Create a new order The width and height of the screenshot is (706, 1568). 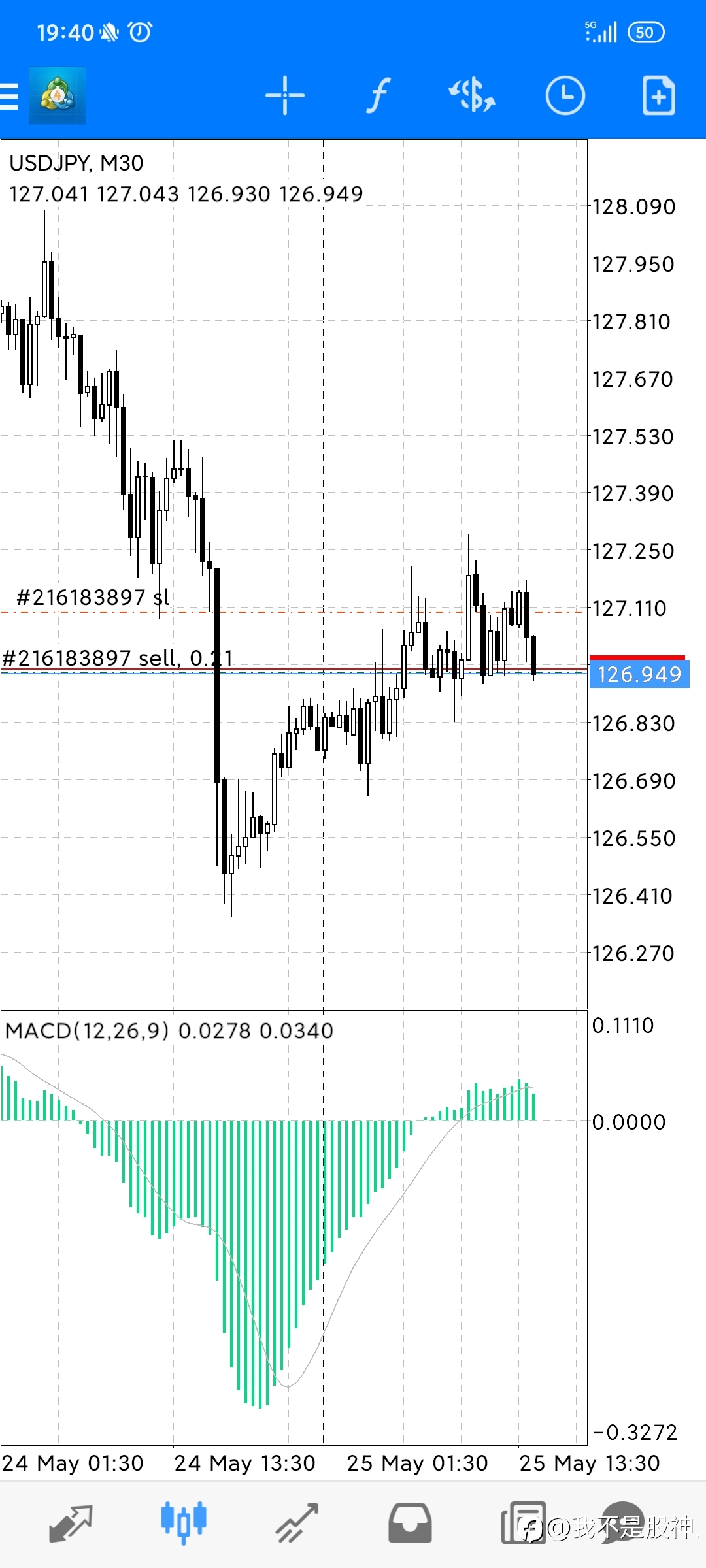click(658, 96)
